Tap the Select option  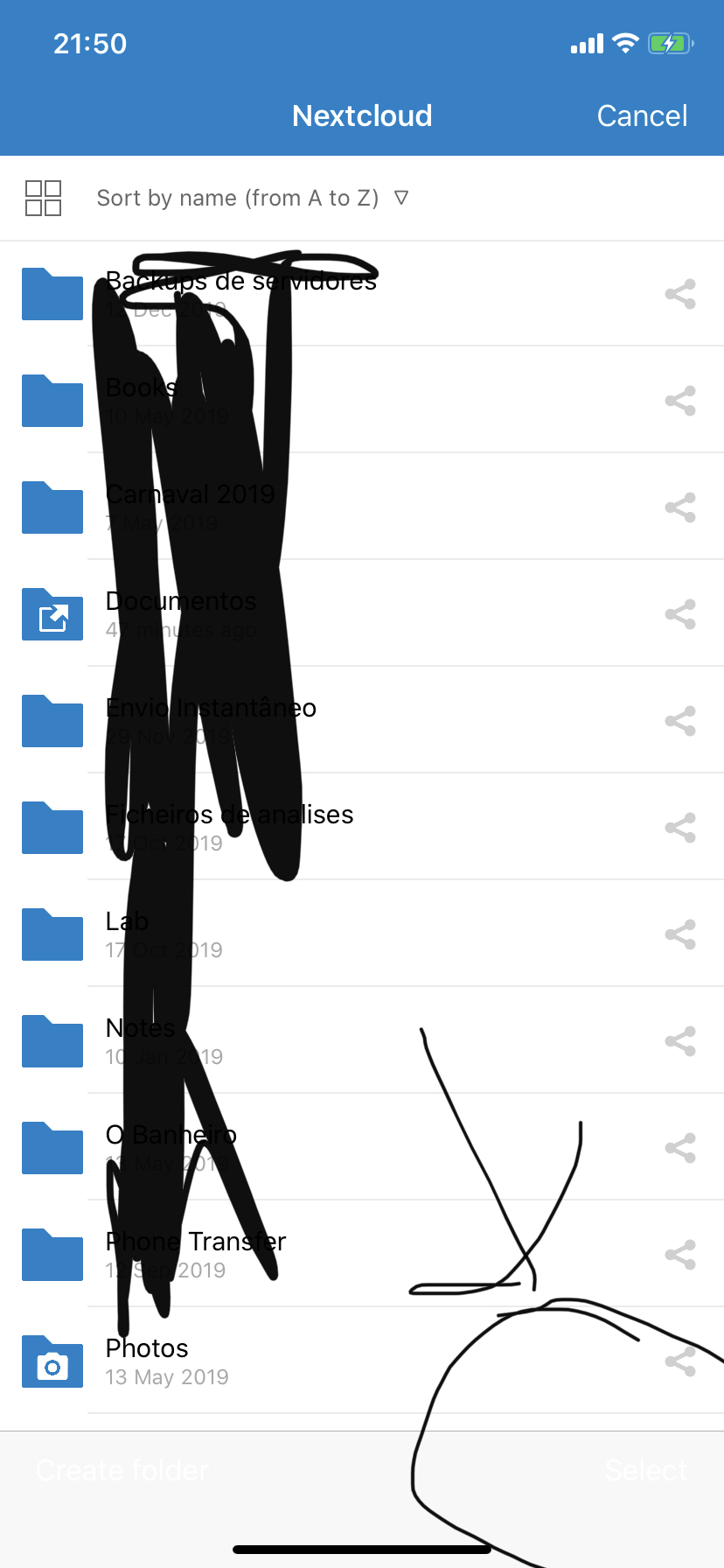pos(647,1470)
